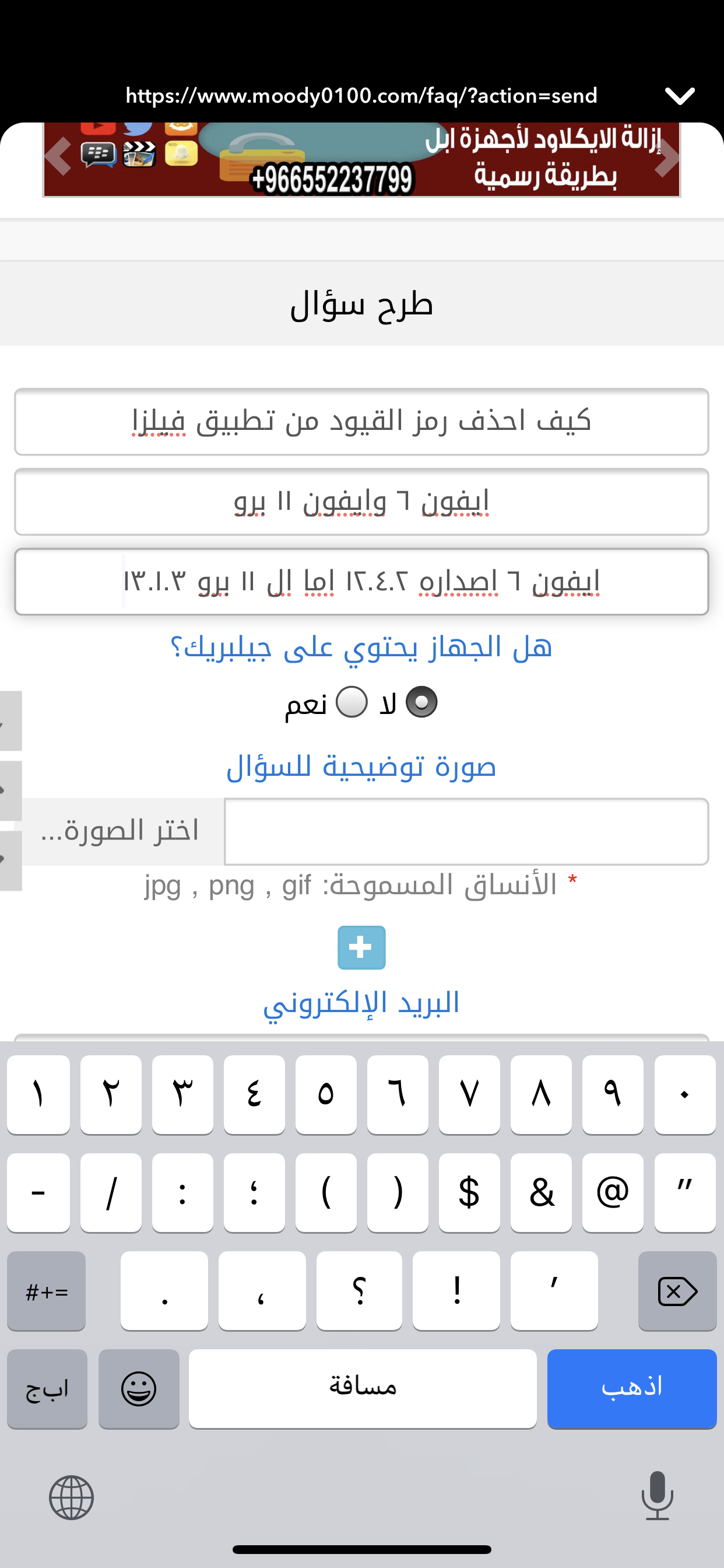The height and width of the screenshot is (1568, 724).
Task: Edit the question title field about فيلزا
Action: (361, 421)
